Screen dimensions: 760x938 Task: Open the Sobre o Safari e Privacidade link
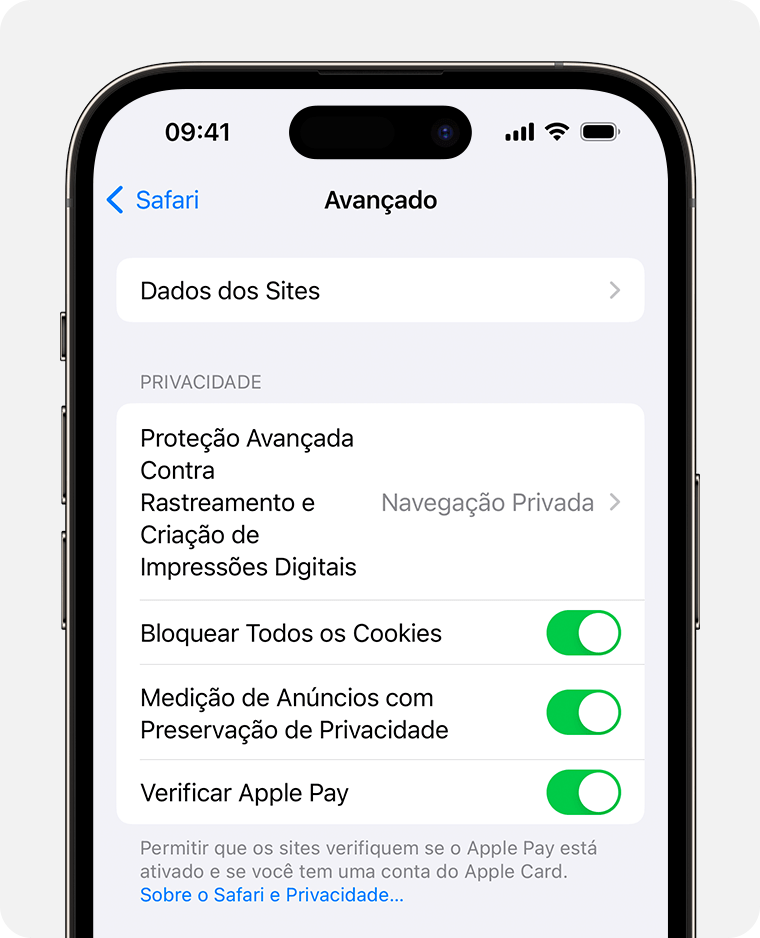[x=271, y=897]
